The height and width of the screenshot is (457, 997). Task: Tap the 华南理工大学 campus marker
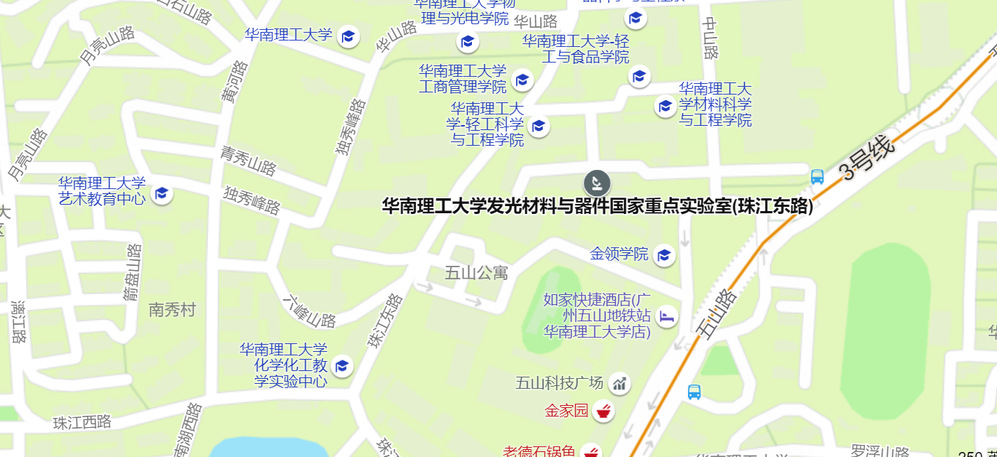coord(348,38)
